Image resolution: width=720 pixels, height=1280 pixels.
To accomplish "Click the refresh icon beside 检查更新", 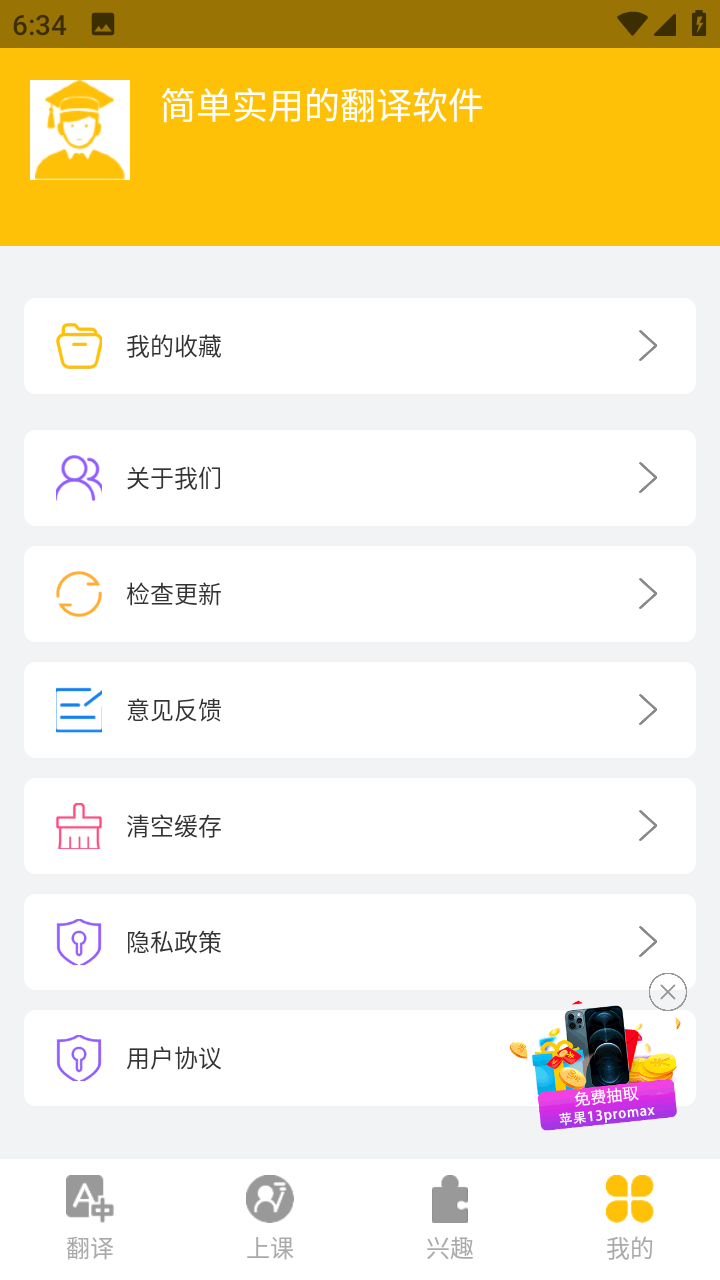I will tap(78, 593).
